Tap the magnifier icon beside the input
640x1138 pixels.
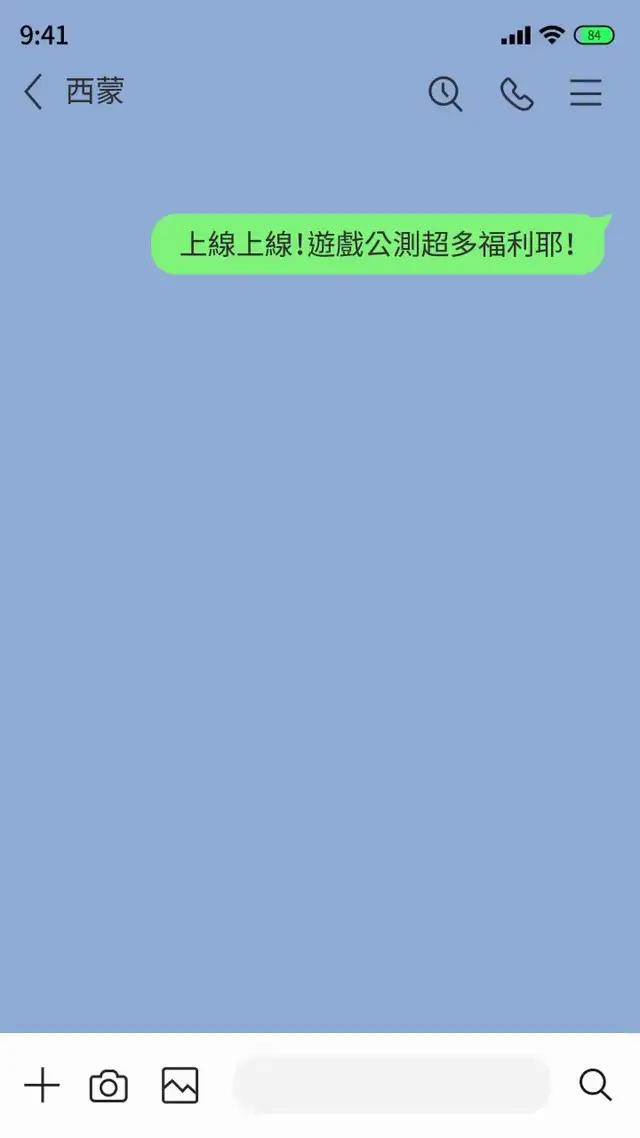[x=595, y=1084]
